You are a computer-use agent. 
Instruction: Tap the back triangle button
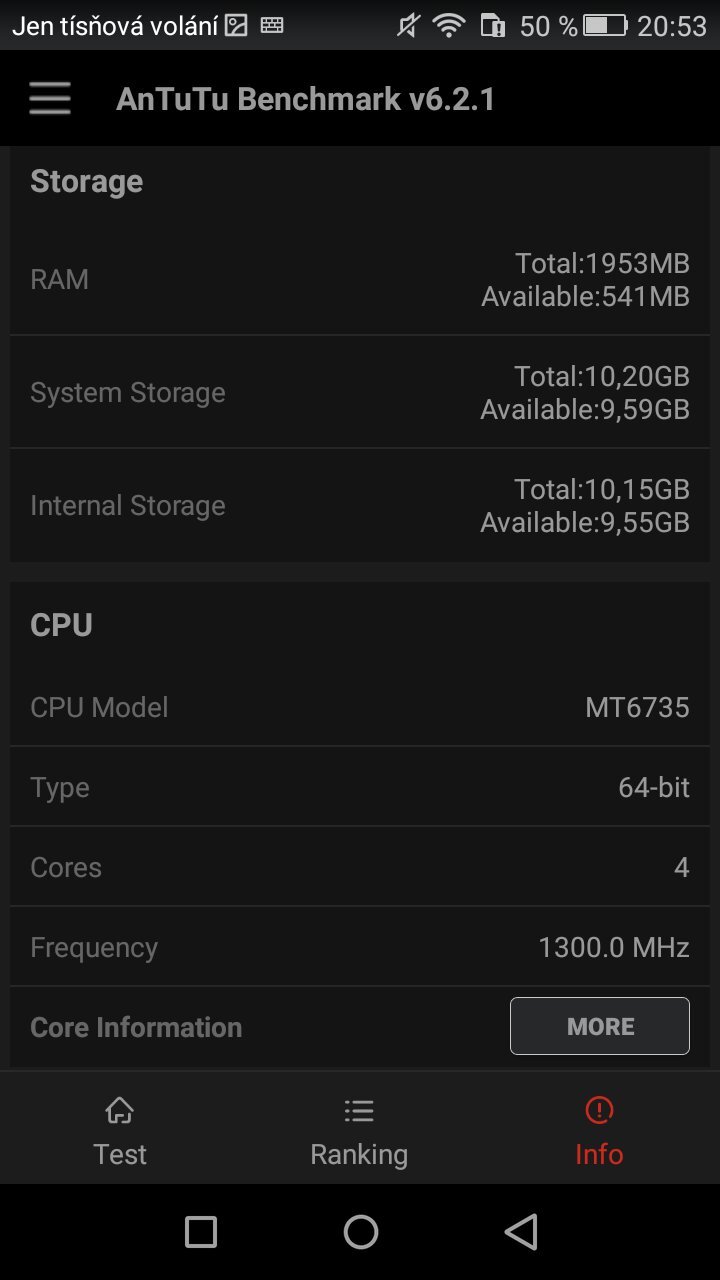pos(519,1232)
